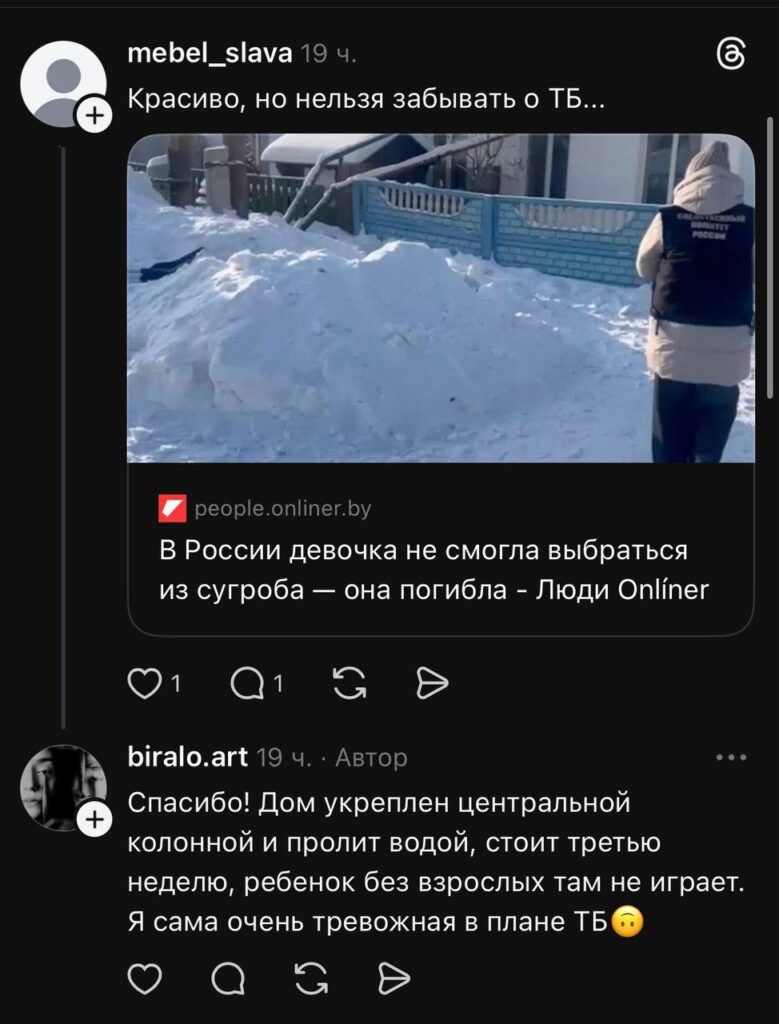Open more options on biralo.art's reply
Image resolution: width=779 pixels, height=1024 pixels.
[x=731, y=758]
